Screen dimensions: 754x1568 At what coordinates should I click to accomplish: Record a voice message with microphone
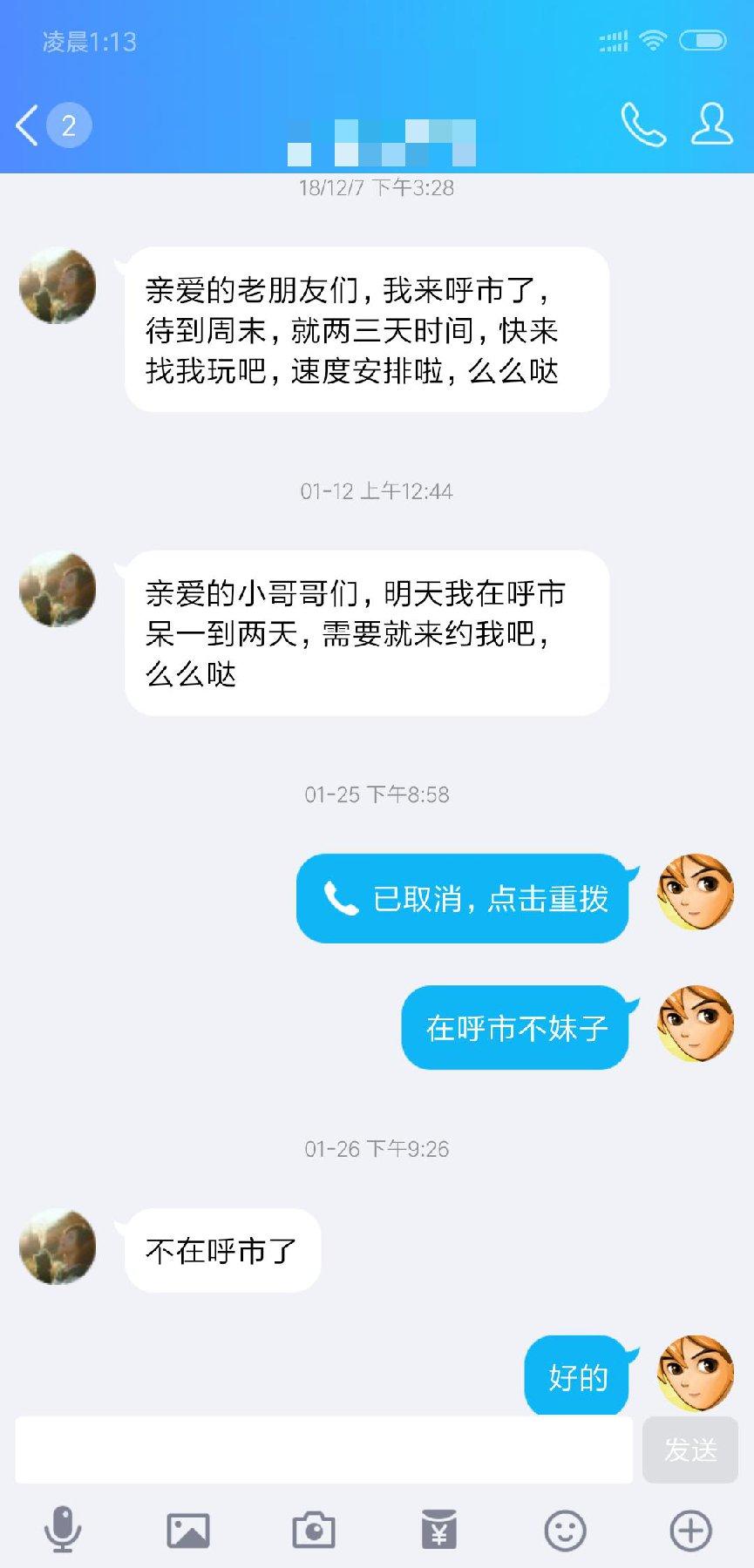coord(63,1530)
